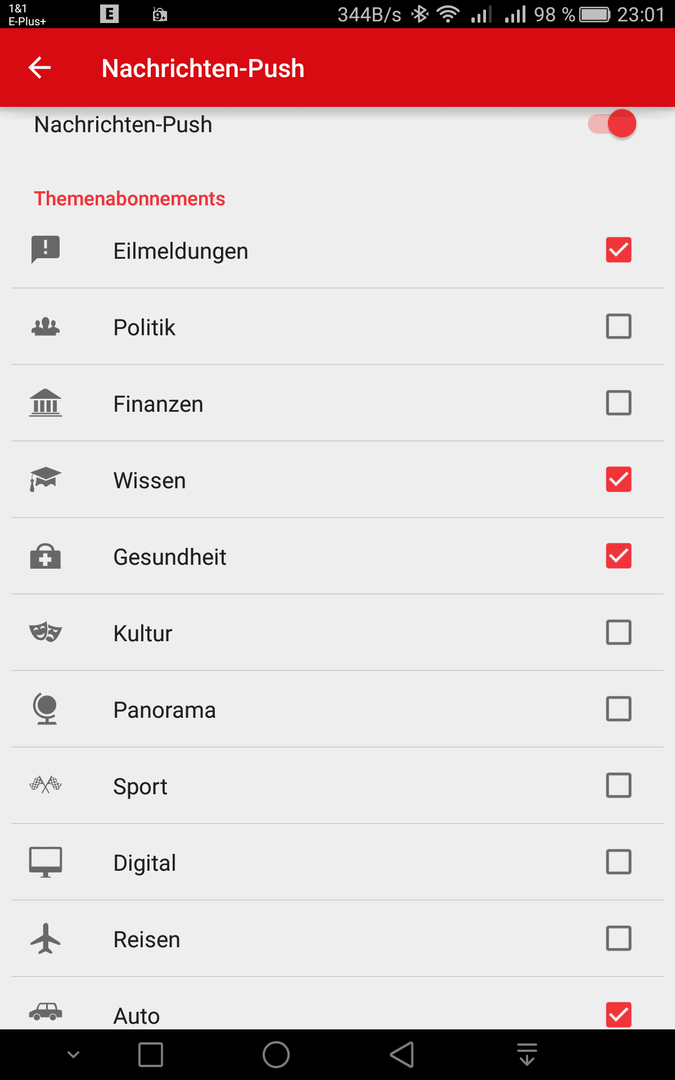Uncheck the Auto checkbox
This screenshot has width=675, height=1080.
[x=619, y=1015]
